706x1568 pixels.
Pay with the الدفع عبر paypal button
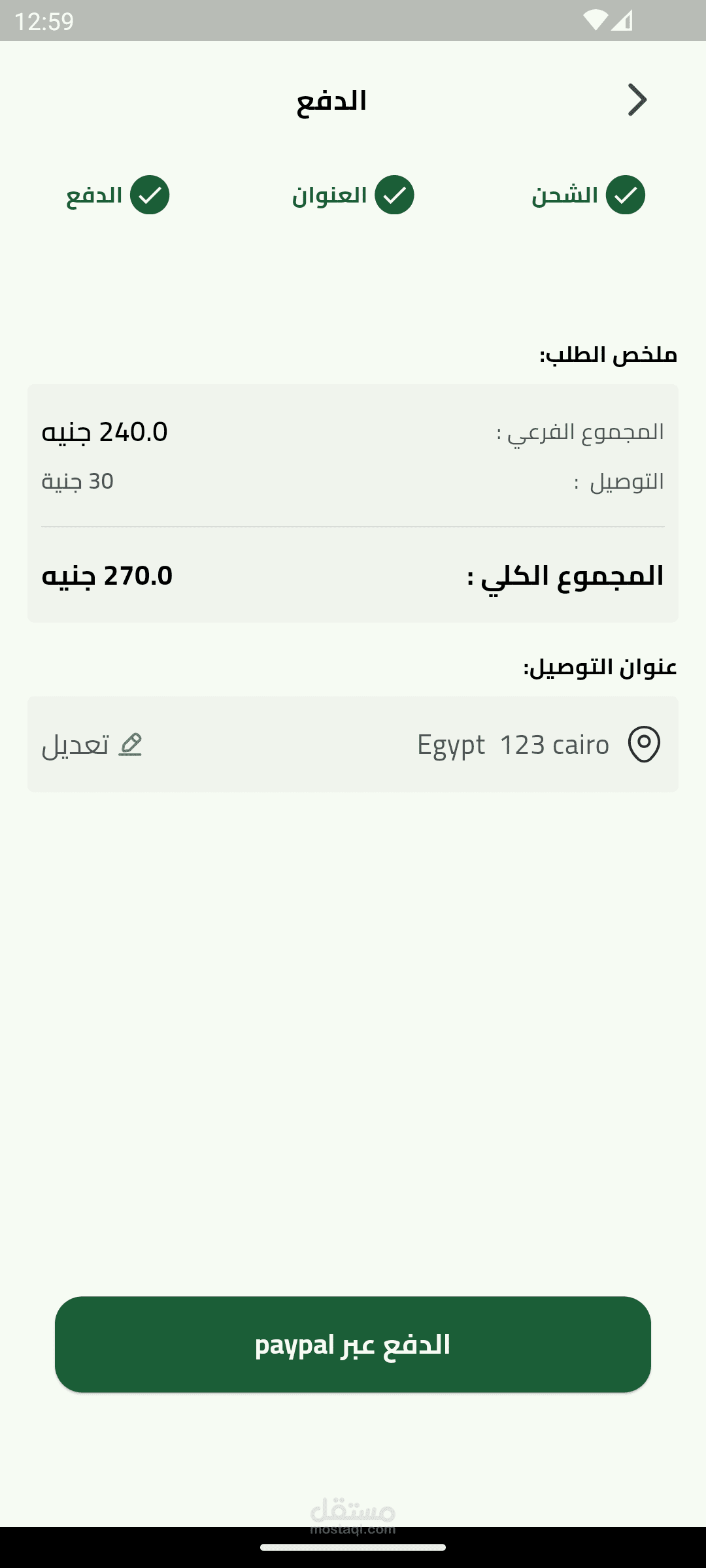[x=353, y=1344]
